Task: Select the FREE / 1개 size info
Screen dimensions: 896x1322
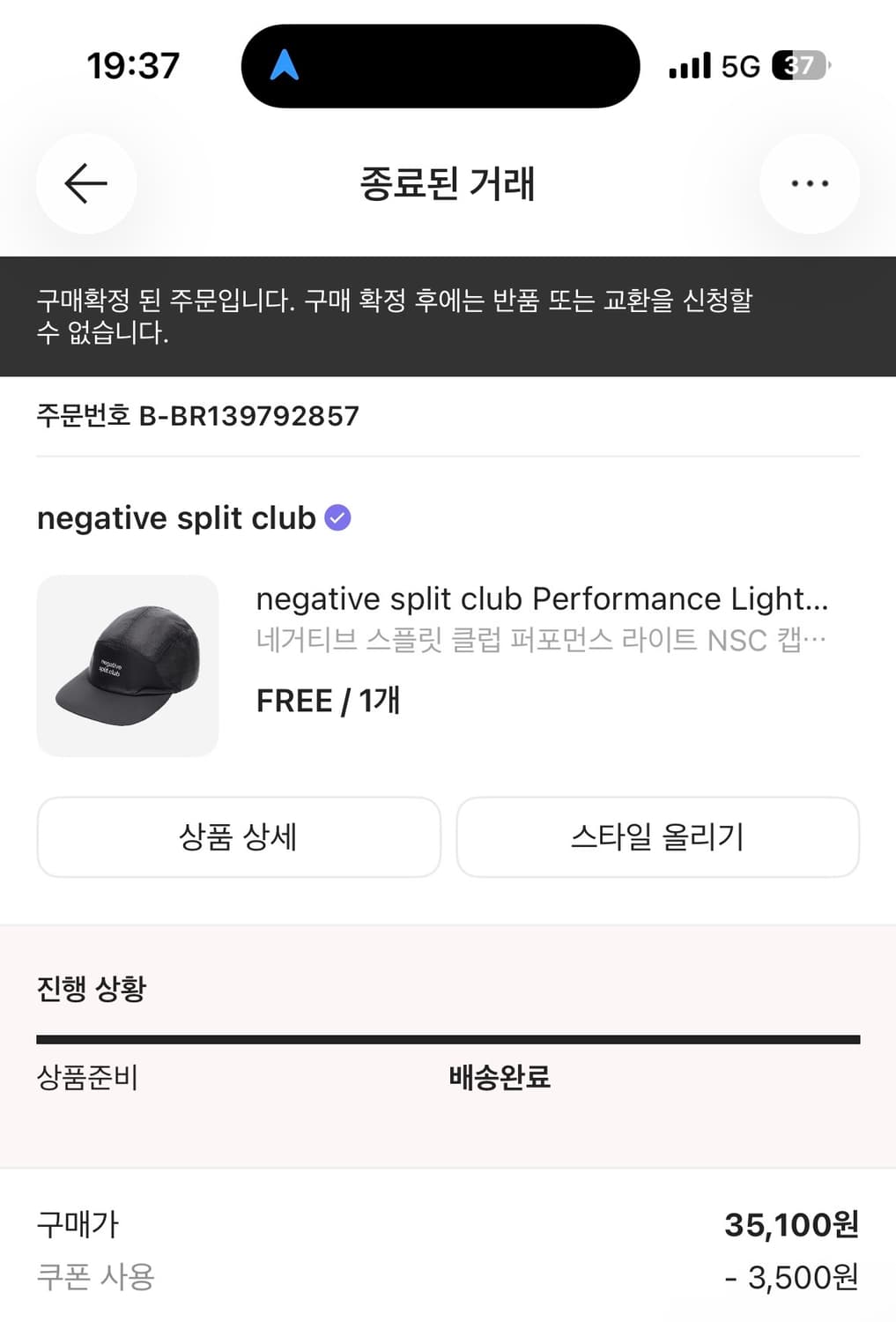Action: 328,701
